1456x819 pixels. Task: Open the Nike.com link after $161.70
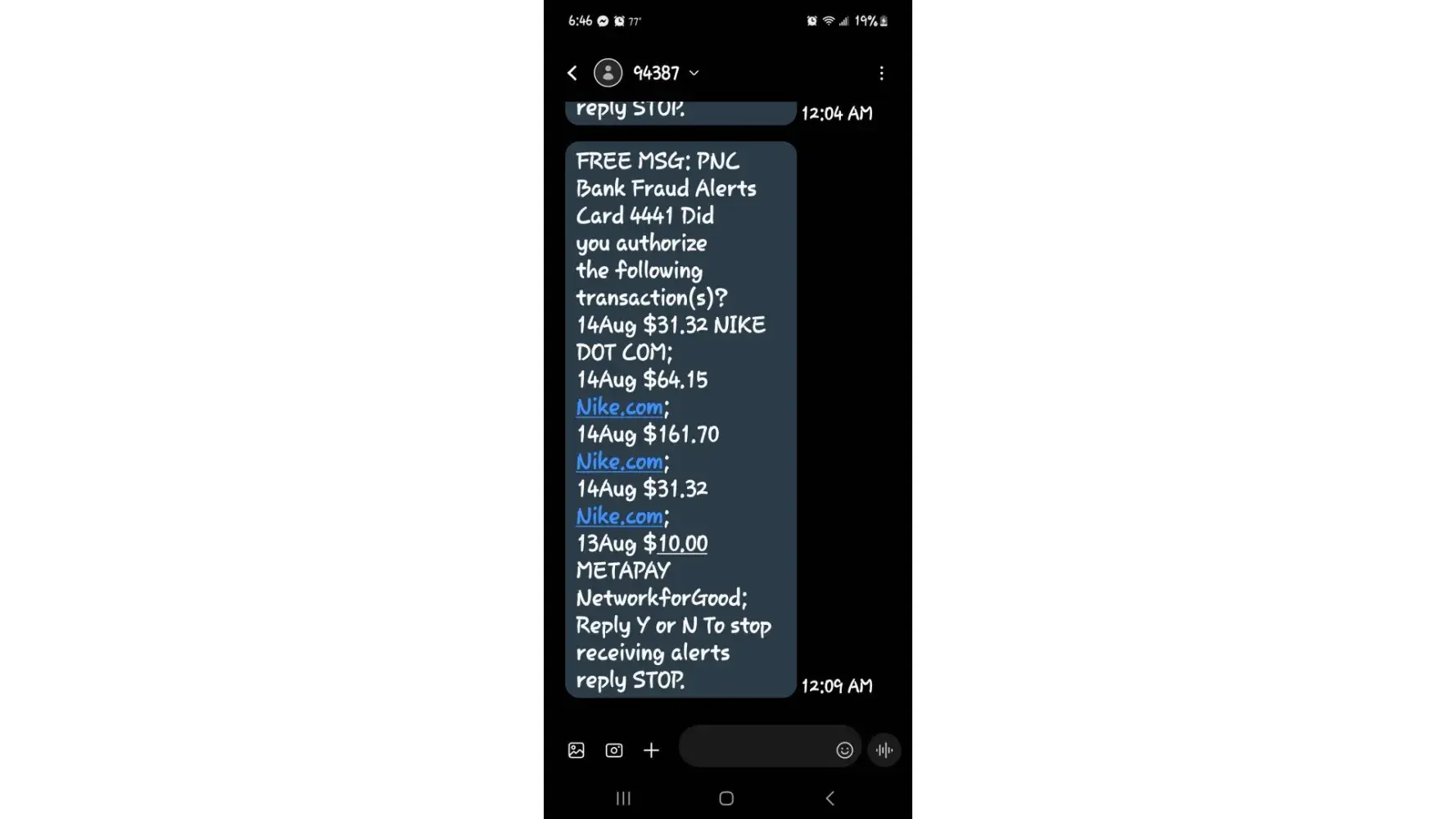[x=619, y=462]
